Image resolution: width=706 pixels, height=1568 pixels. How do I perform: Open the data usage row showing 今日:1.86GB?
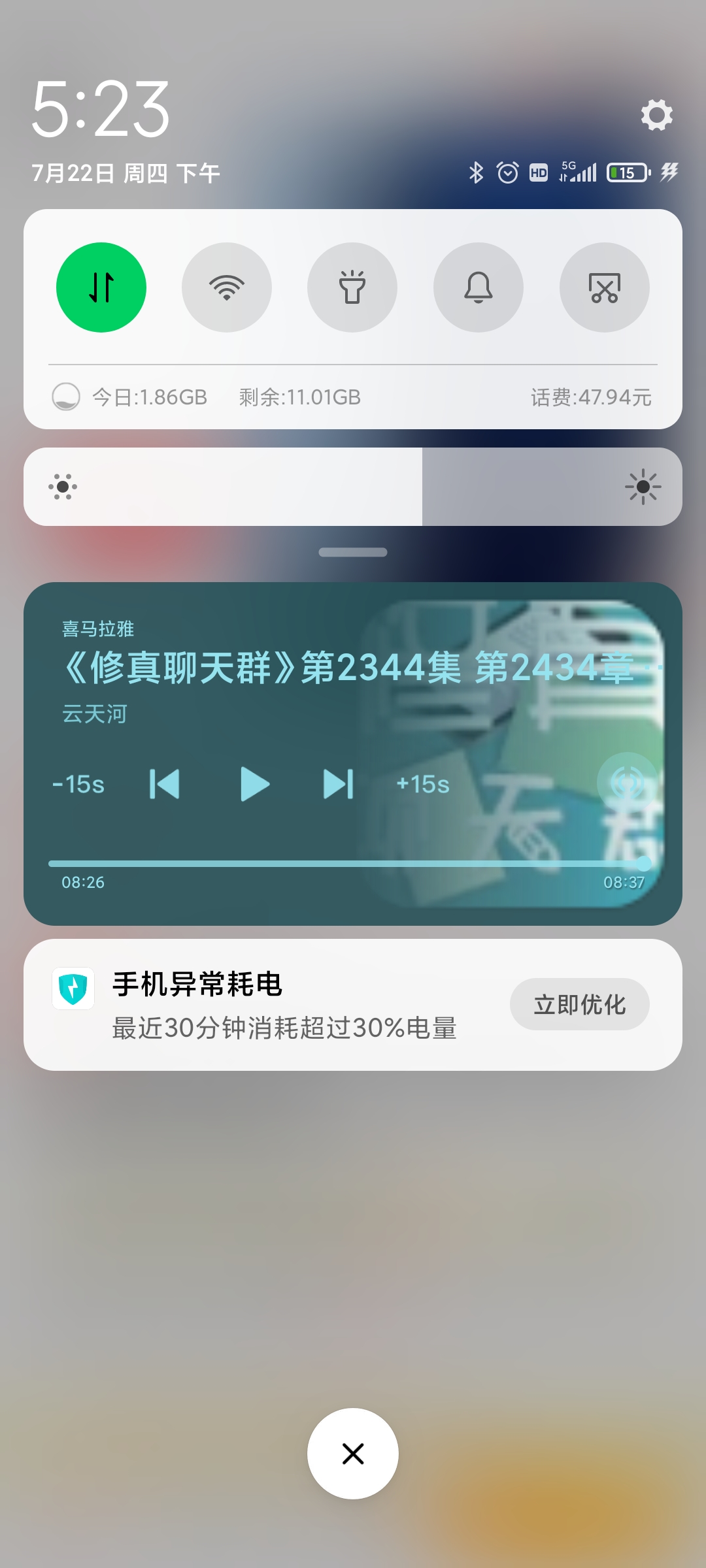tap(353, 397)
